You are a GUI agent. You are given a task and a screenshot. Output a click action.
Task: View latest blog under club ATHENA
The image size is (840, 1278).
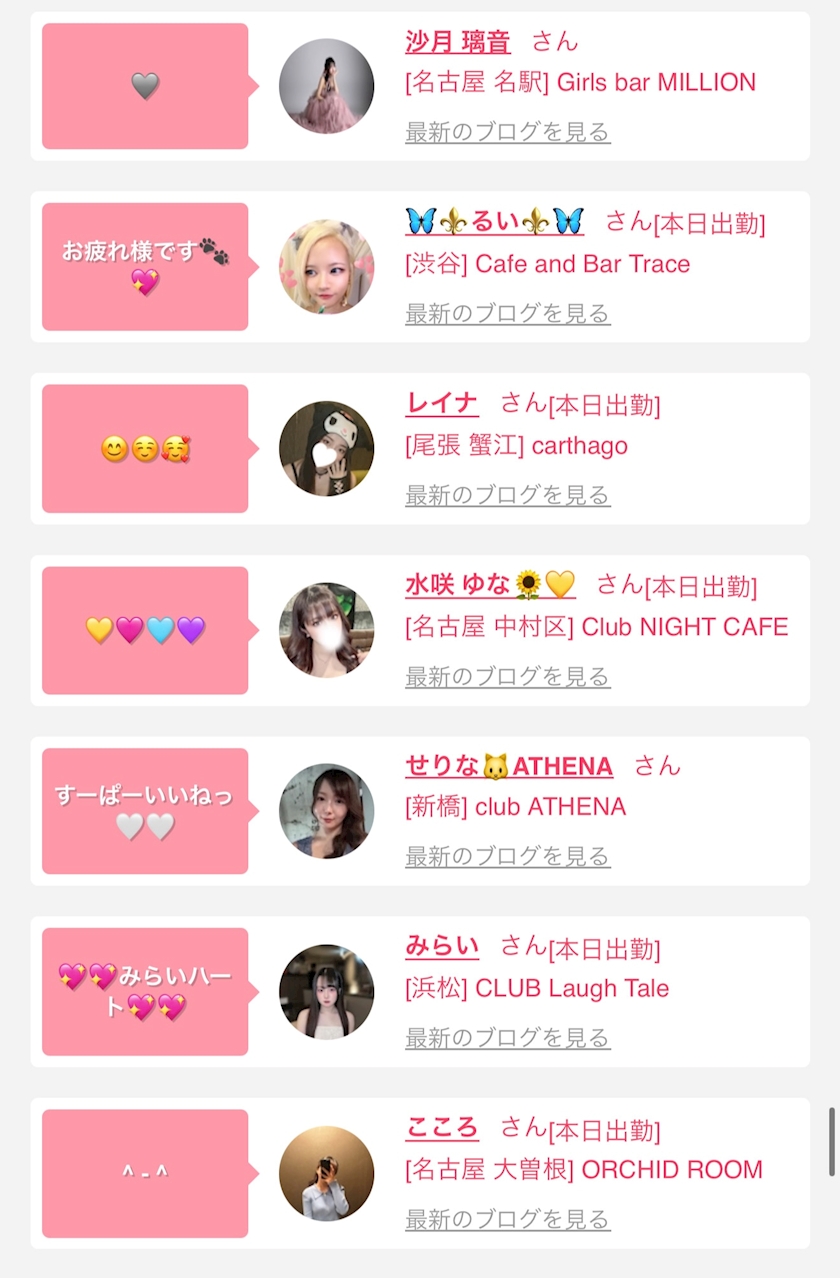(507, 857)
